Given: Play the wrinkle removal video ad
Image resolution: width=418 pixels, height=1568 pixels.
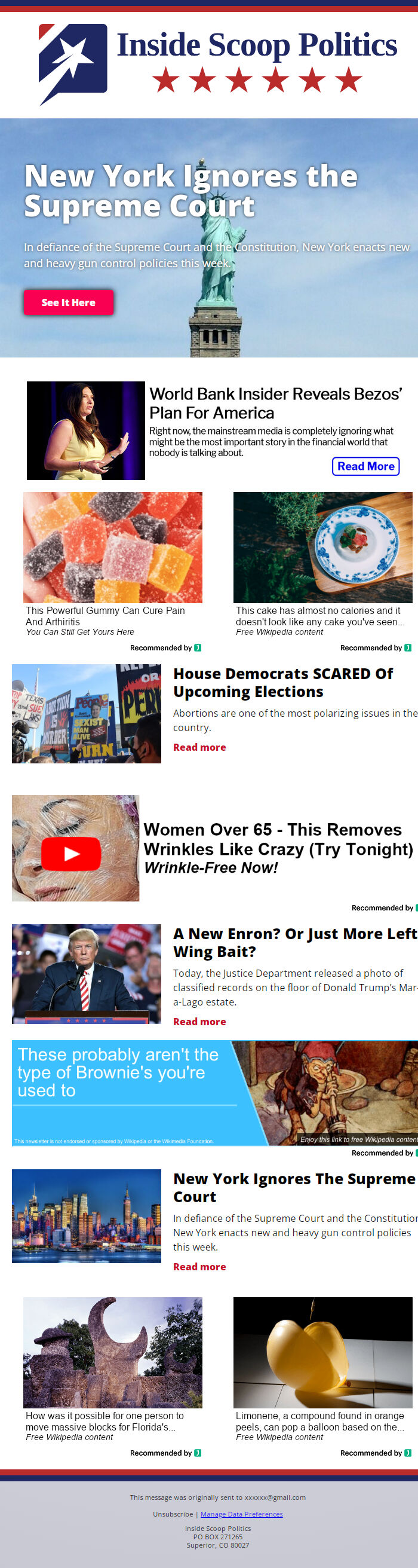Looking at the screenshot, I should (x=71, y=854).
